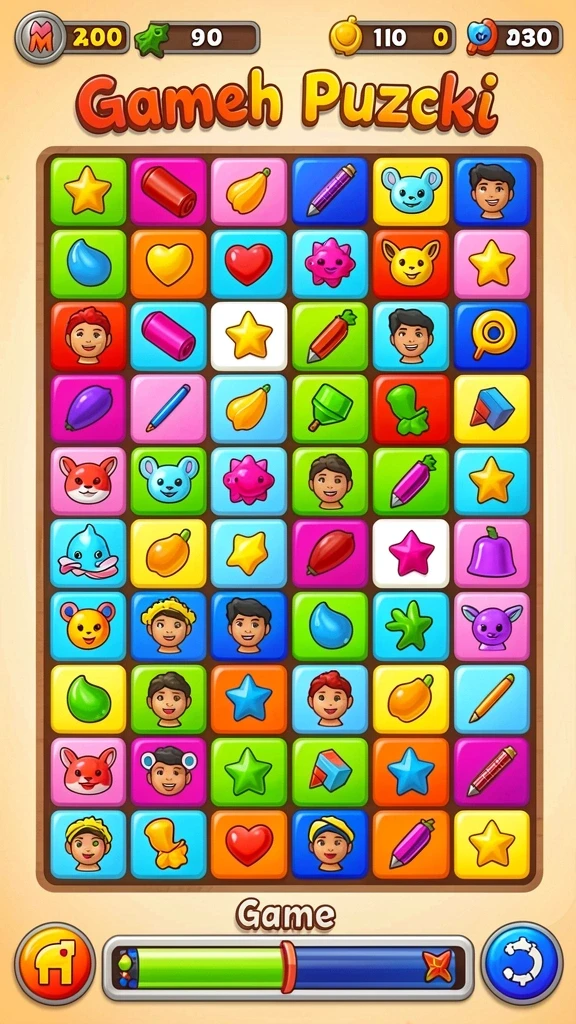The image size is (576, 1024).
Task: Tap the green drop tile on yellow
Action: coord(88,699)
